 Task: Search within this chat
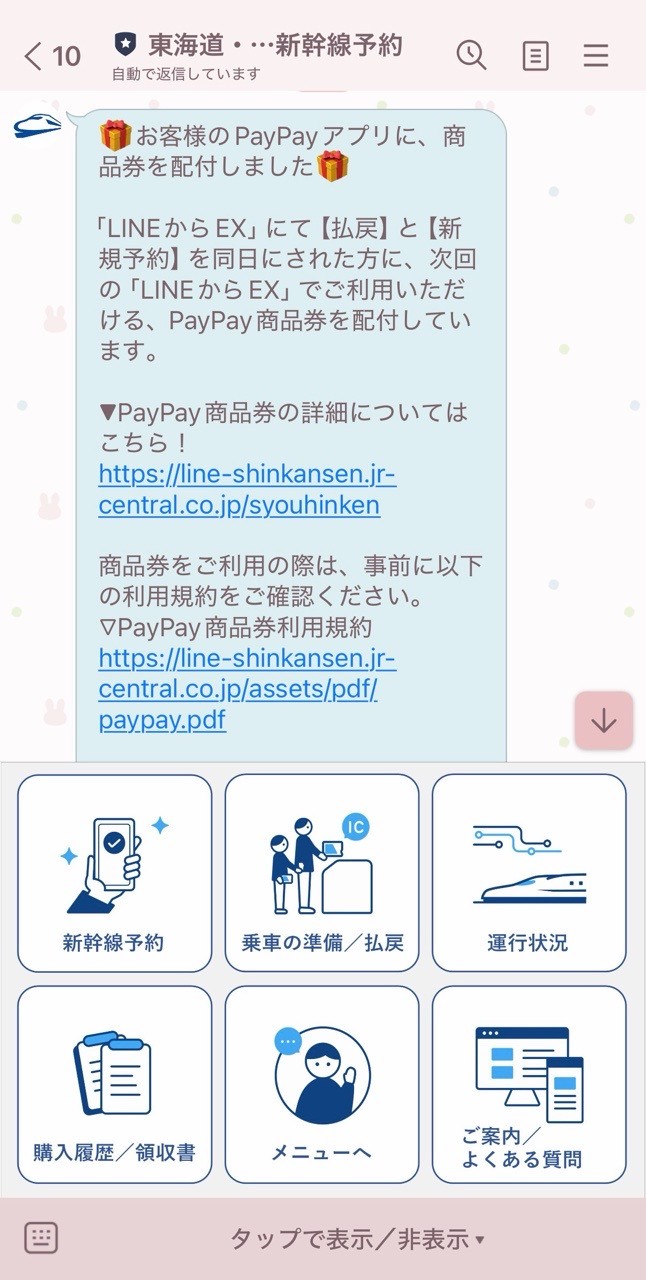(x=471, y=56)
